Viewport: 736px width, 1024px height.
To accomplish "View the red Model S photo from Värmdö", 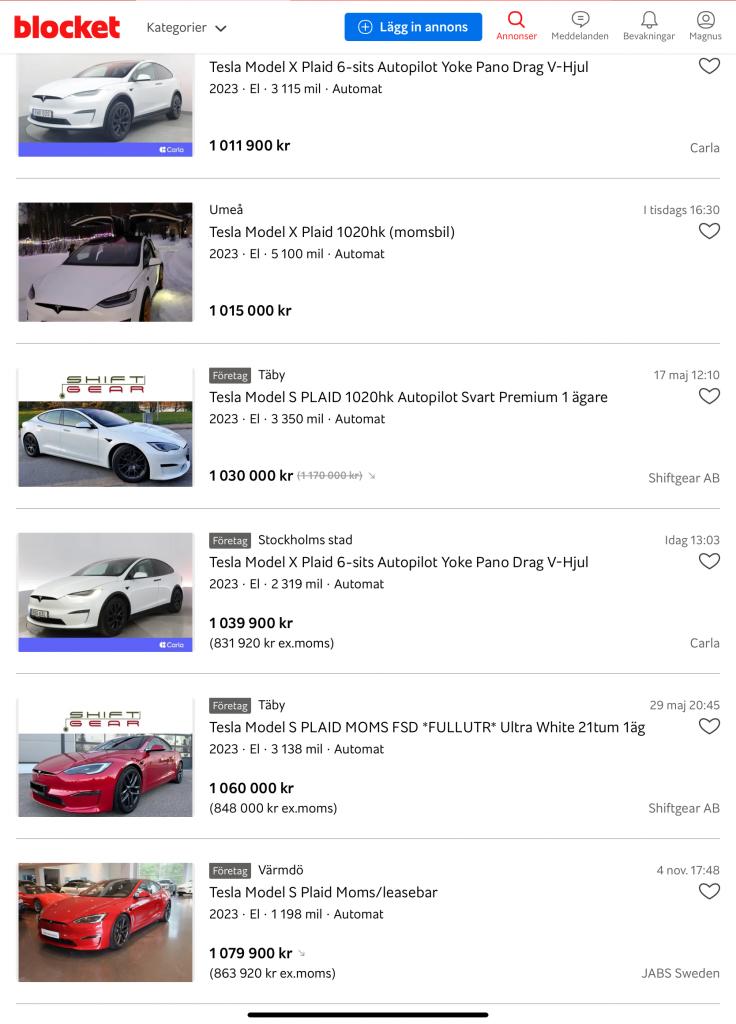I will (x=105, y=921).
